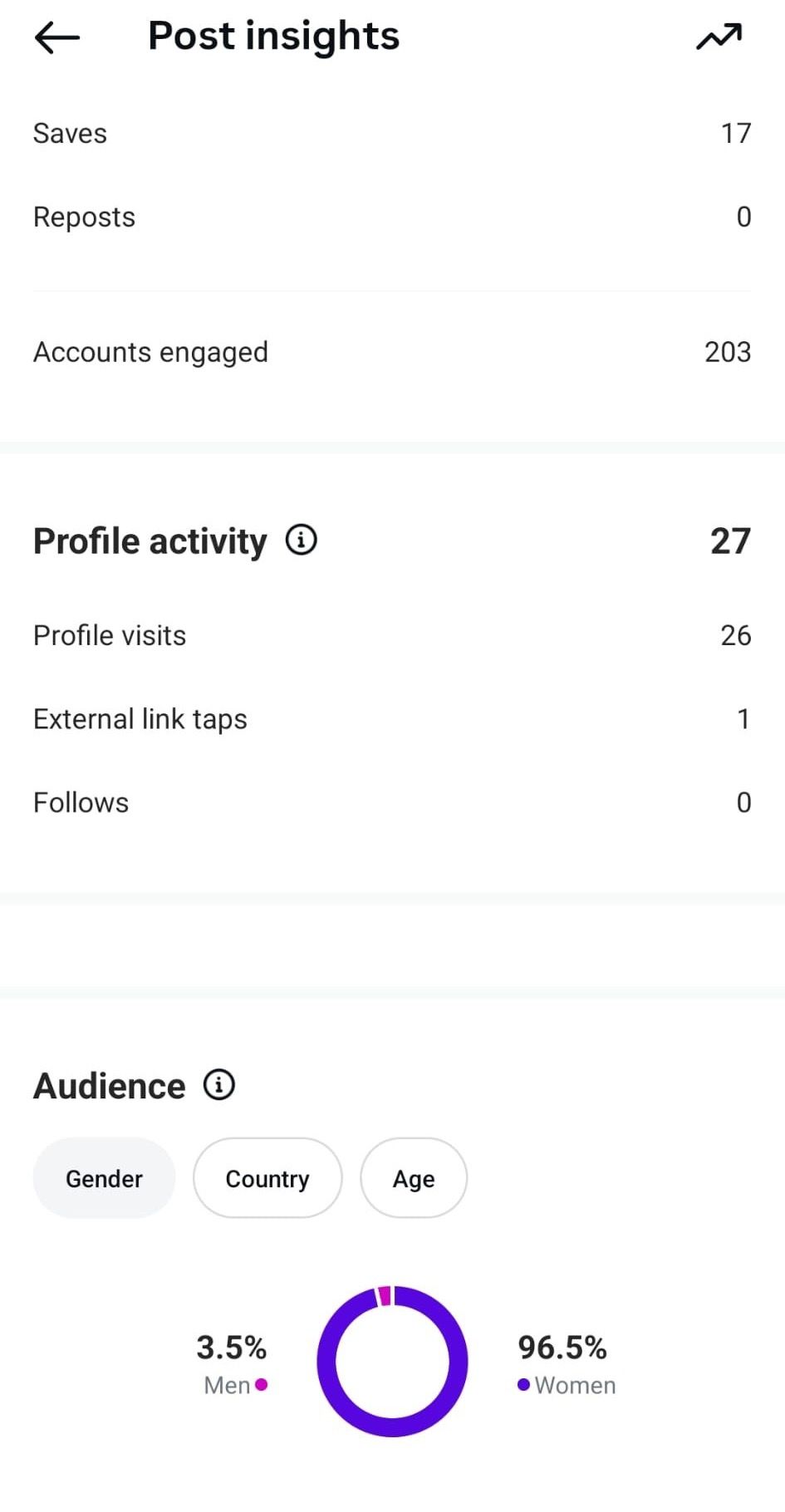Image resolution: width=785 pixels, height=1512 pixels.
Task: Select the Gender audience chip
Action: (x=104, y=1178)
